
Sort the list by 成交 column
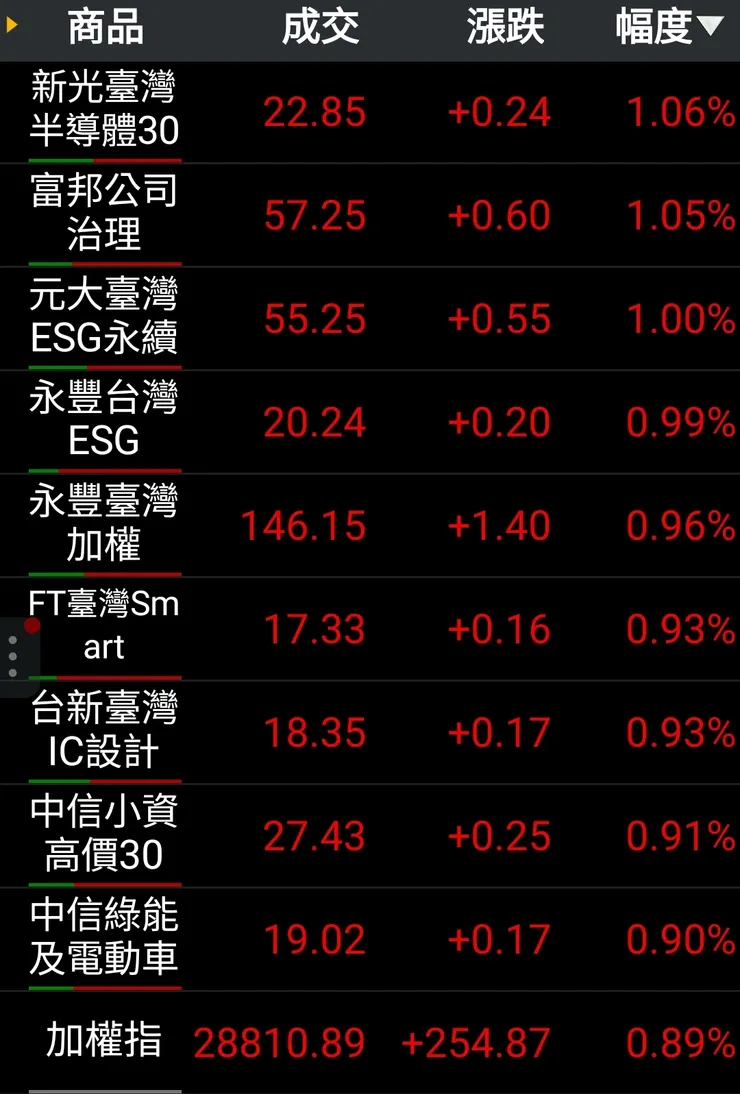320,28
